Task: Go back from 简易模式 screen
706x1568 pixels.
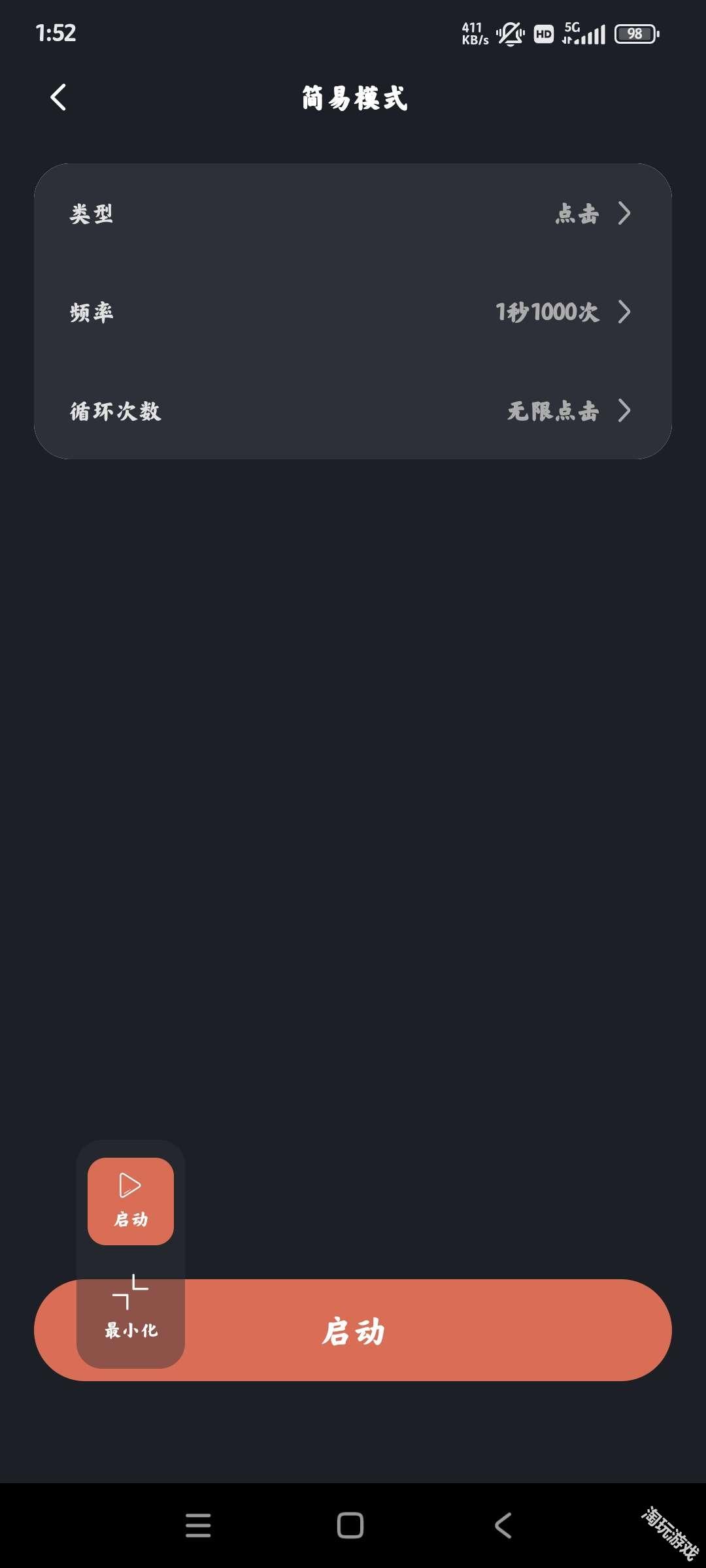Action: pos(59,98)
